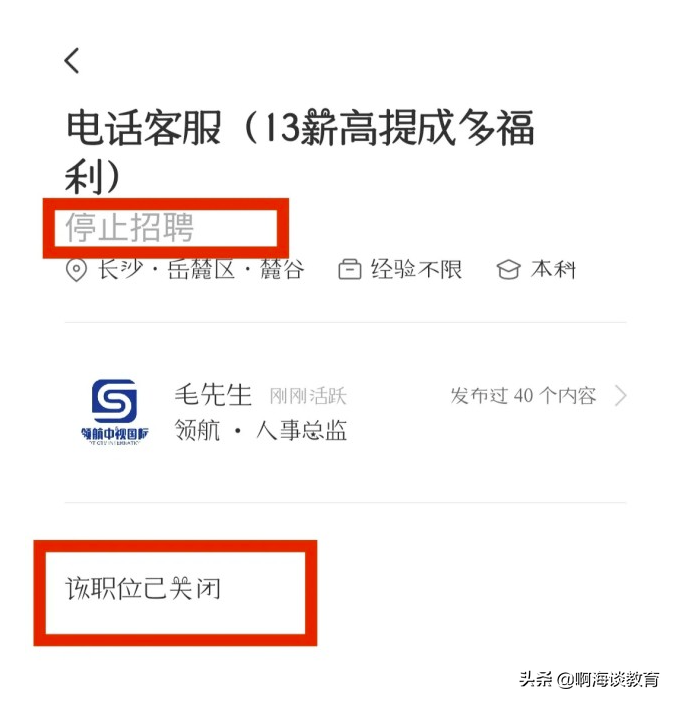Go back using the back arrow
The width and height of the screenshot is (675, 703).
72,61
